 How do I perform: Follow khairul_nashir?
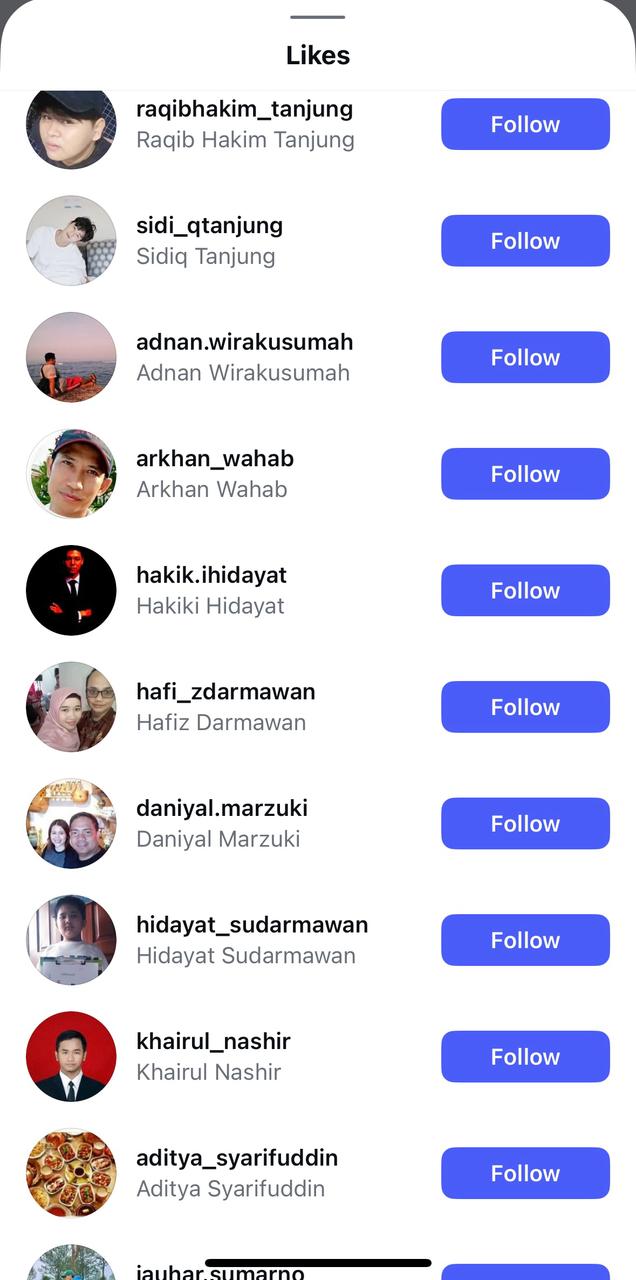(x=525, y=1057)
